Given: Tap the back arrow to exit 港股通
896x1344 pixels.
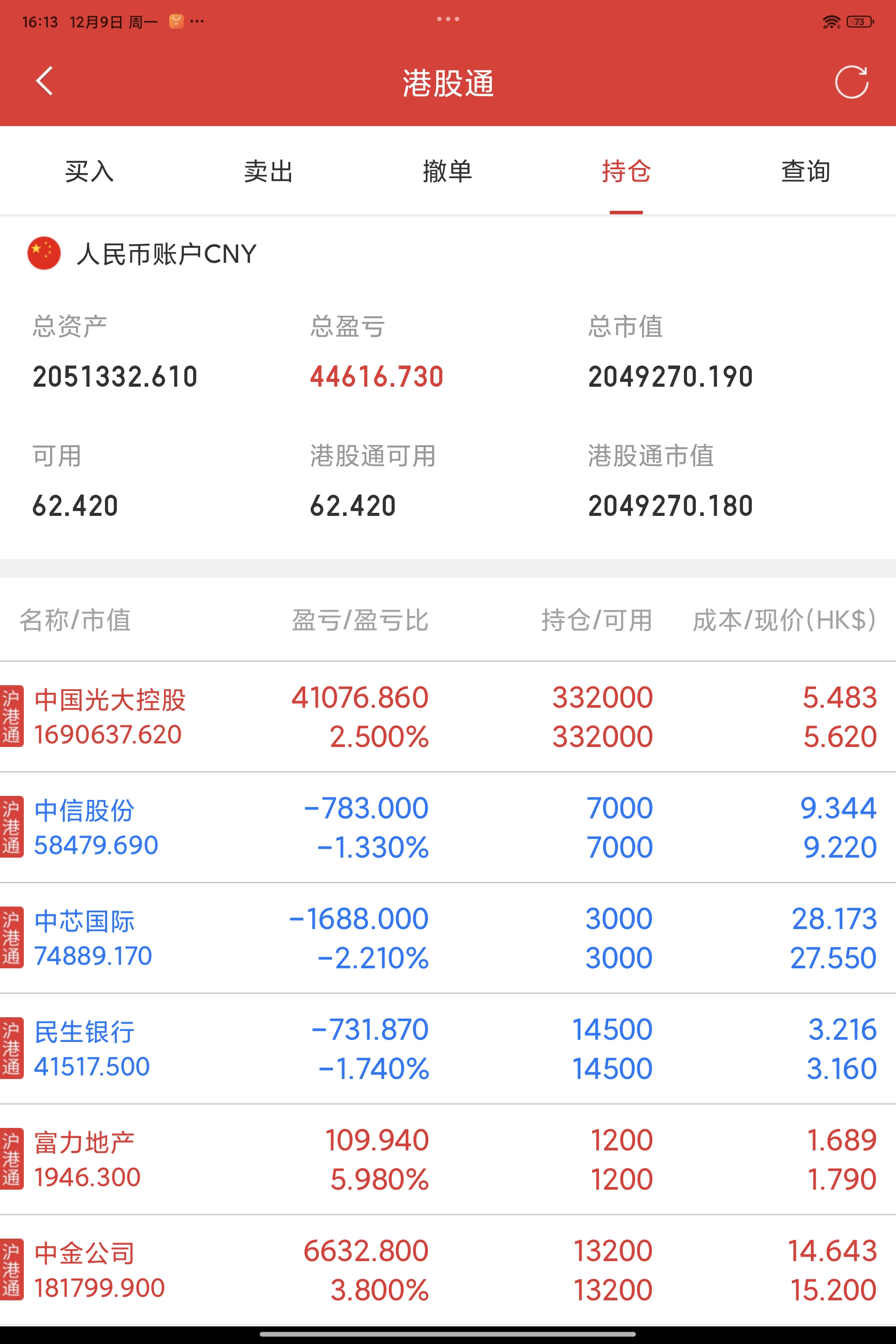Looking at the screenshot, I should click(x=45, y=82).
